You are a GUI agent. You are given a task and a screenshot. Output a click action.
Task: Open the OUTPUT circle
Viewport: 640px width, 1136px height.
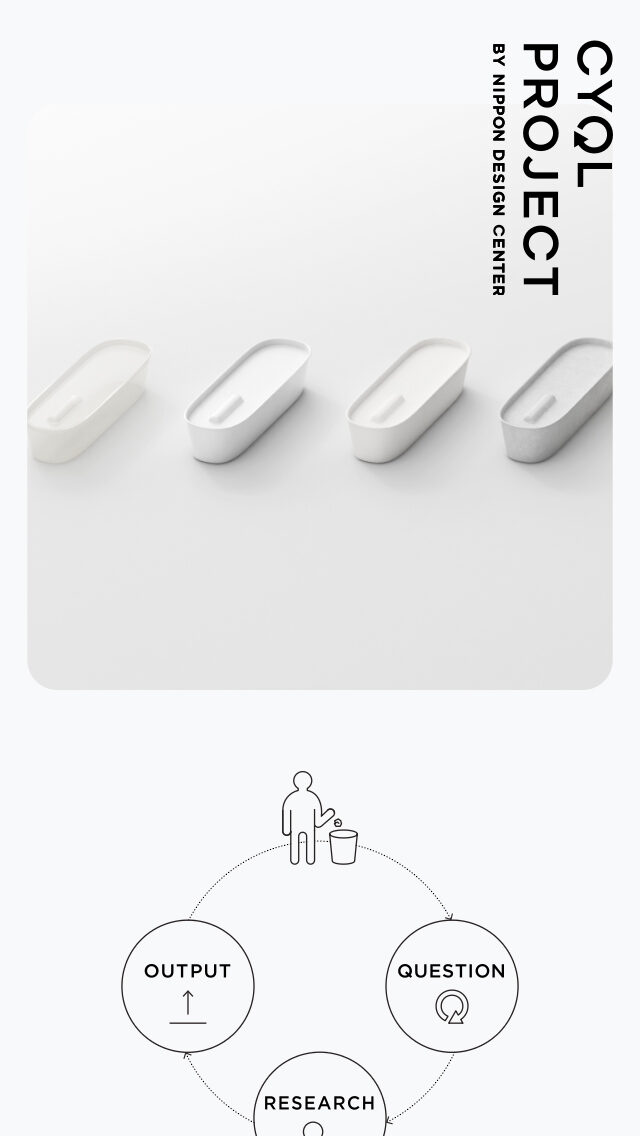(188, 986)
